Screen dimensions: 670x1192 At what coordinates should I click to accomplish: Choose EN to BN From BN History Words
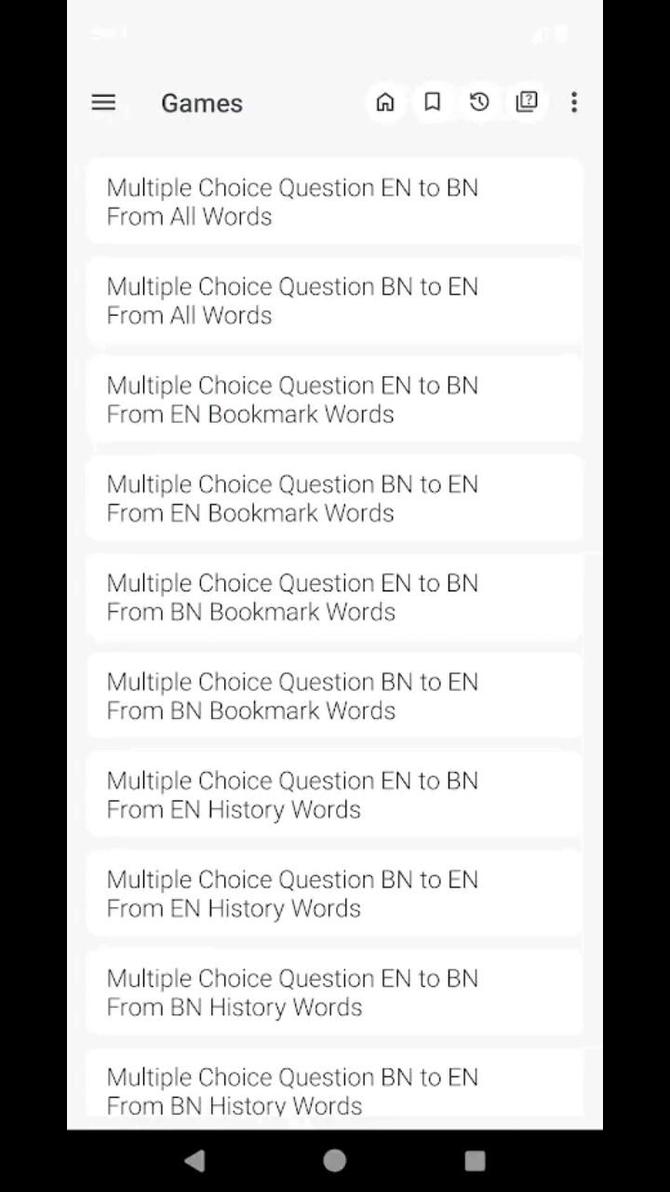[334, 993]
